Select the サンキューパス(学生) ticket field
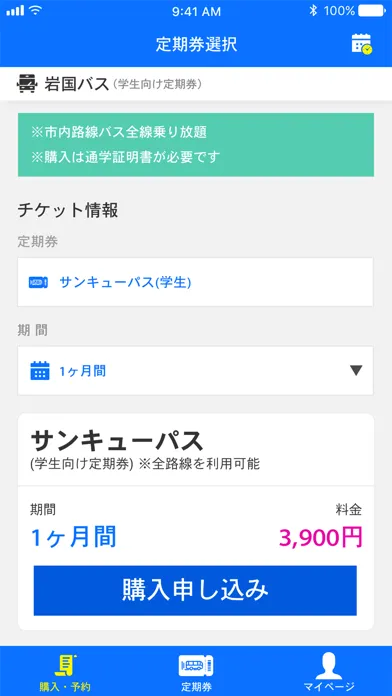This screenshot has width=392, height=696. [195, 282]
